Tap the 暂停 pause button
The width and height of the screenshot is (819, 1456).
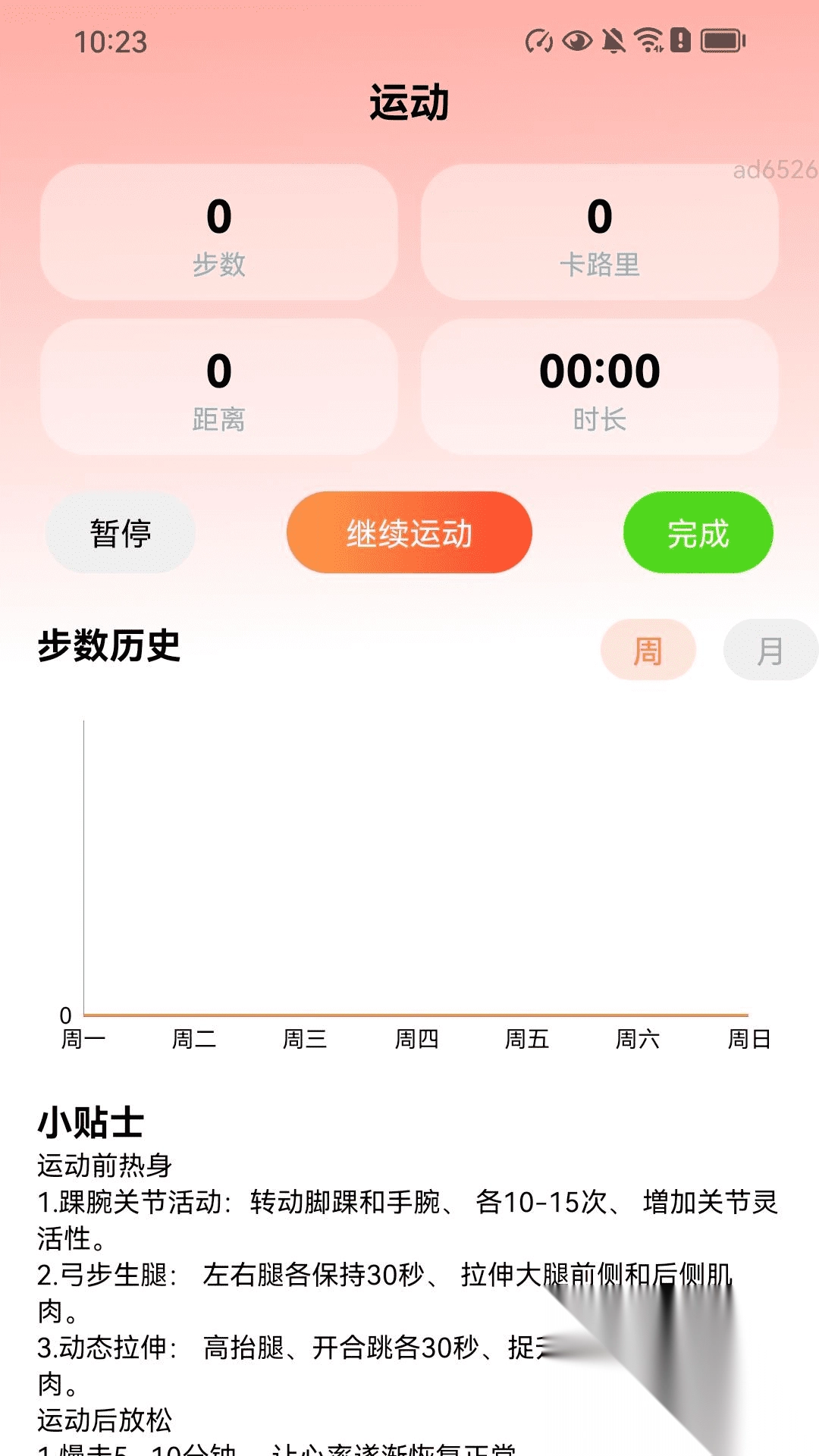pyautogui.click(x=121, y=533)
